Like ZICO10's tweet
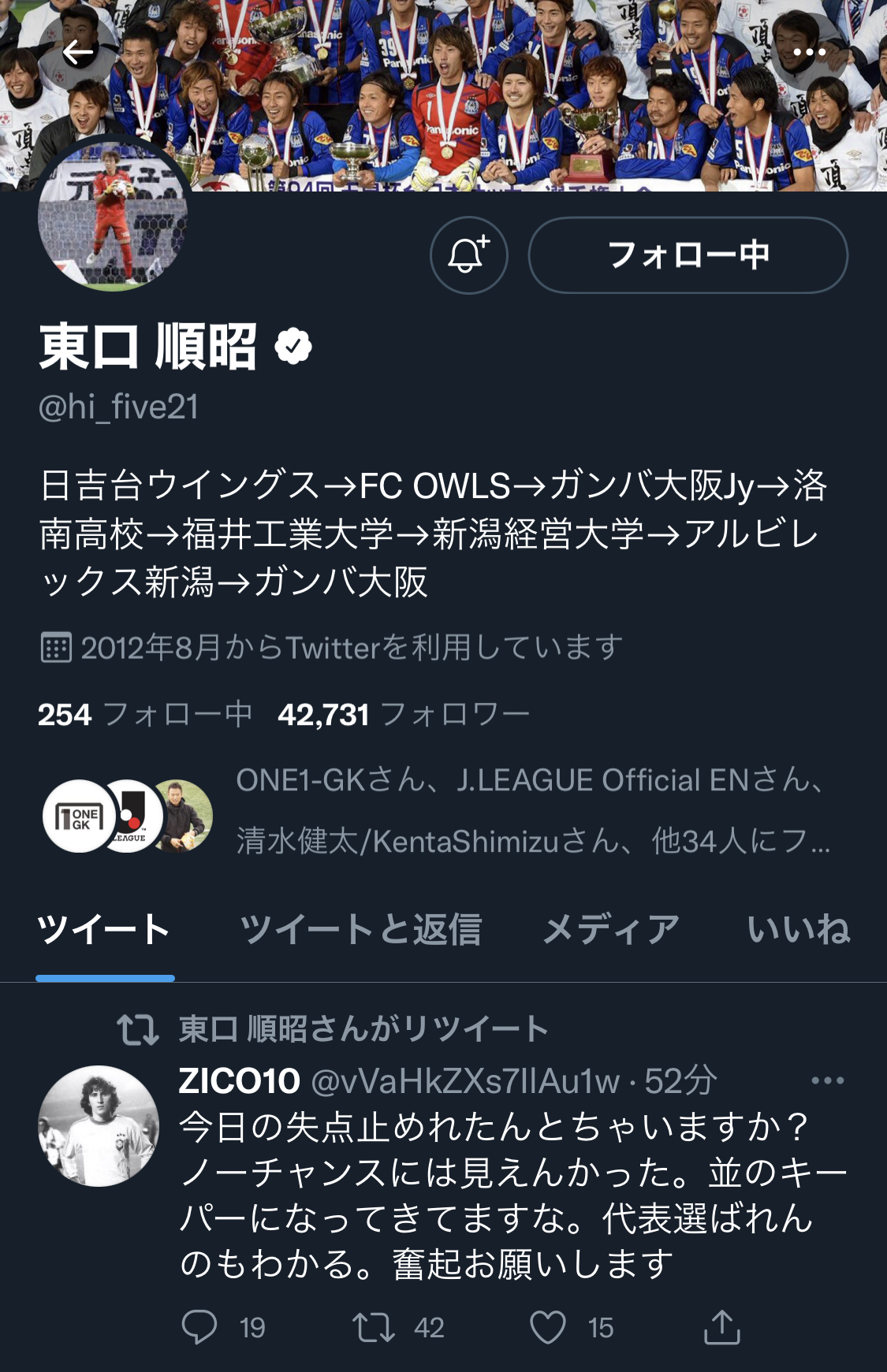This screenshot has width=887, height=1372. pos(548,1327)
